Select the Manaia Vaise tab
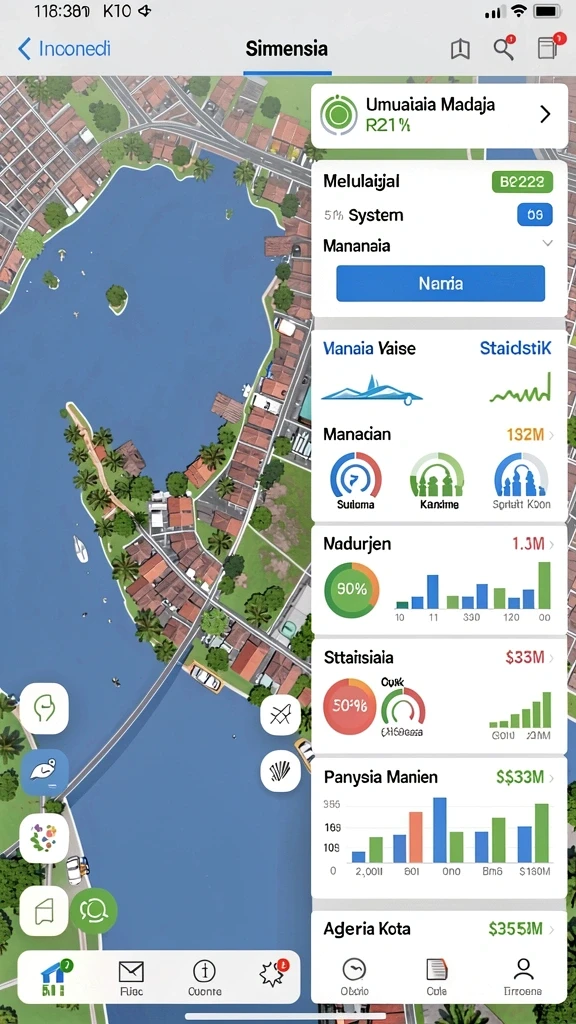Screen dimensions: 576x1024 [369, 348]
